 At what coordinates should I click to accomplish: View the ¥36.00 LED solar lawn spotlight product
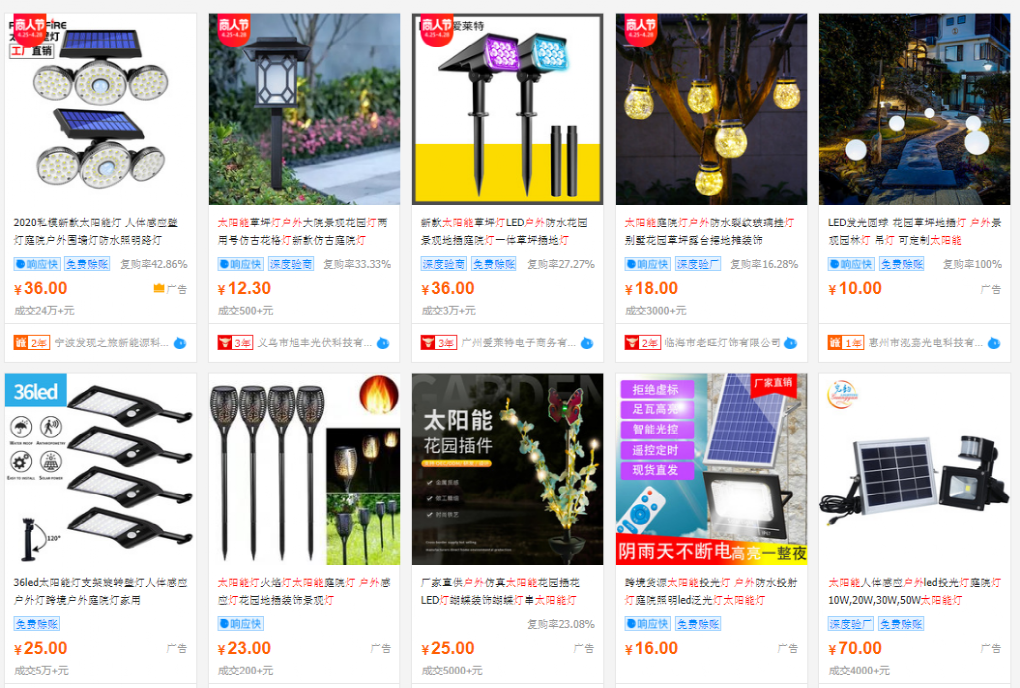coord(507,232)
